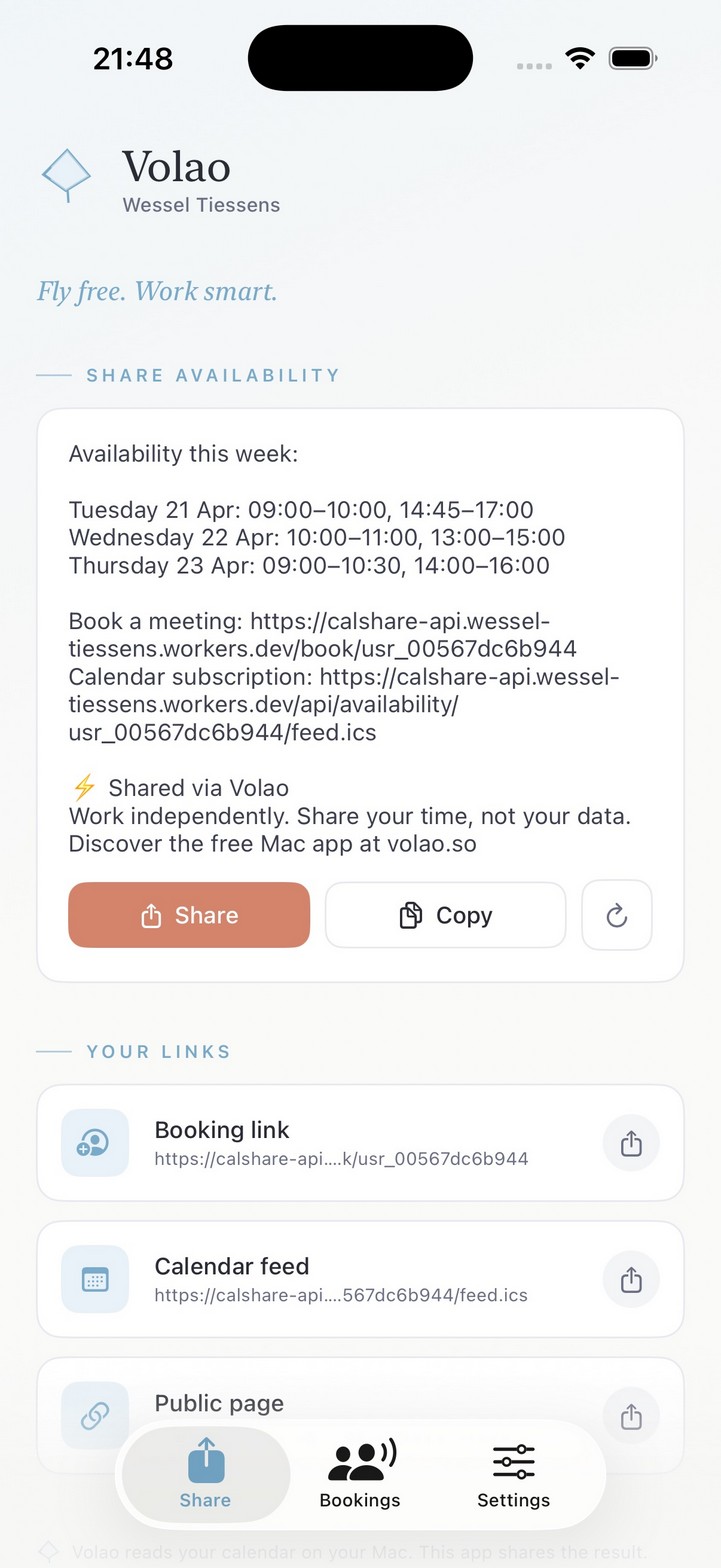Tap the refresh availability icon
721x1568 pixels.
pyautogui.click(x=616, y=915)
